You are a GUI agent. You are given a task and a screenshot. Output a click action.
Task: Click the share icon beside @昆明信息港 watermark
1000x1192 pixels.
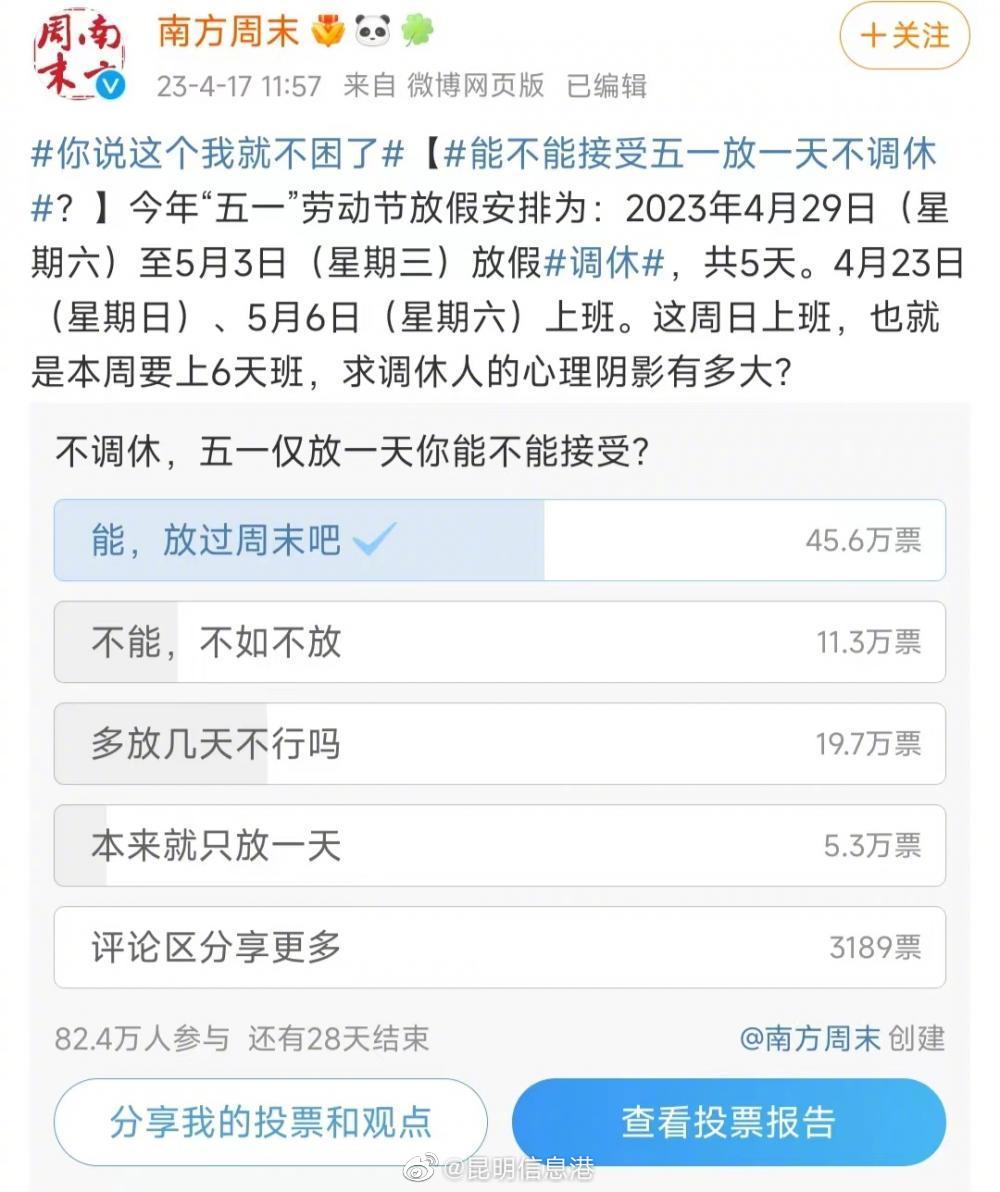click(419, 1164)
